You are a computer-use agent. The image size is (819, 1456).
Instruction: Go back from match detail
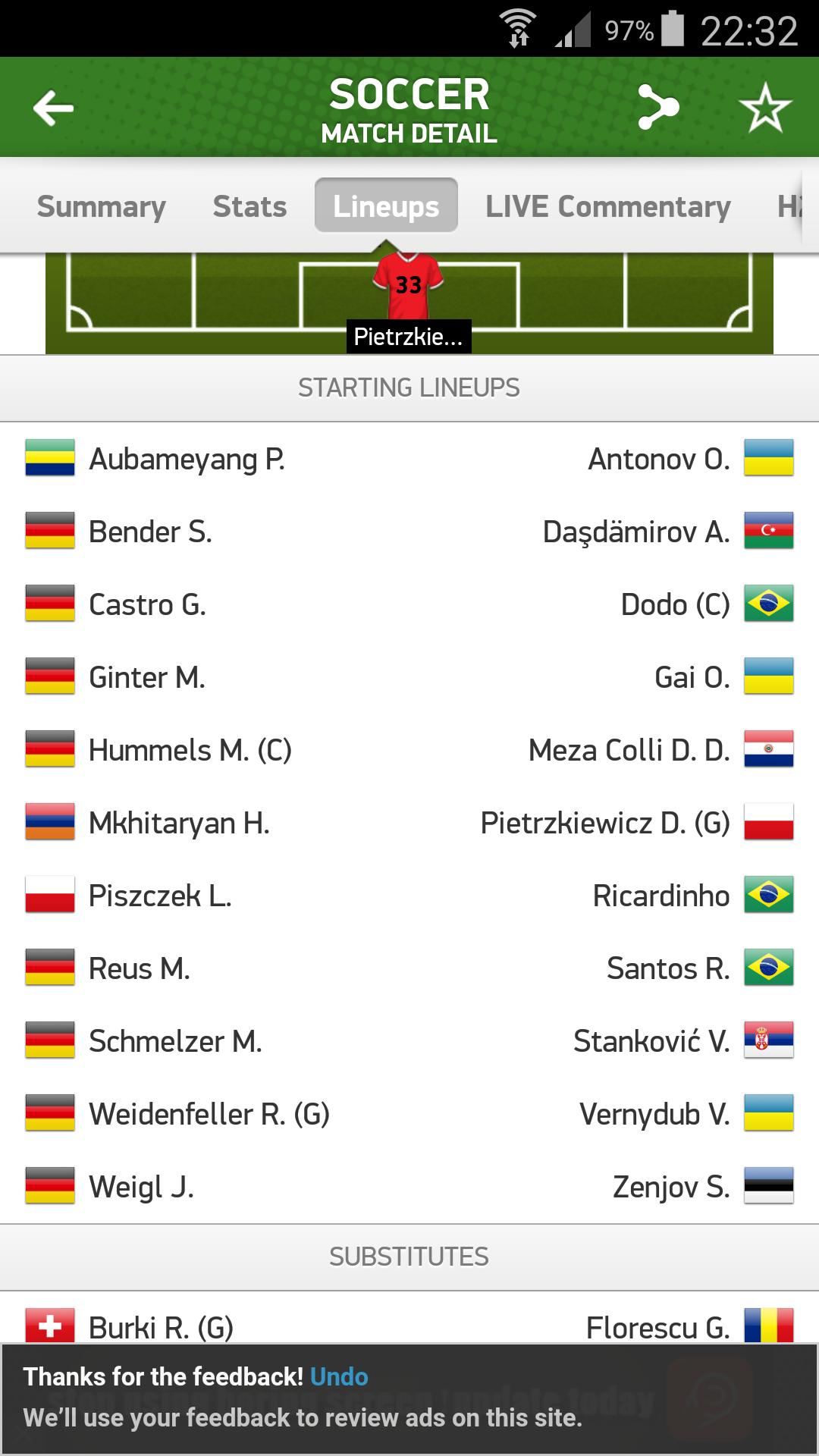(x=53, y=108)
